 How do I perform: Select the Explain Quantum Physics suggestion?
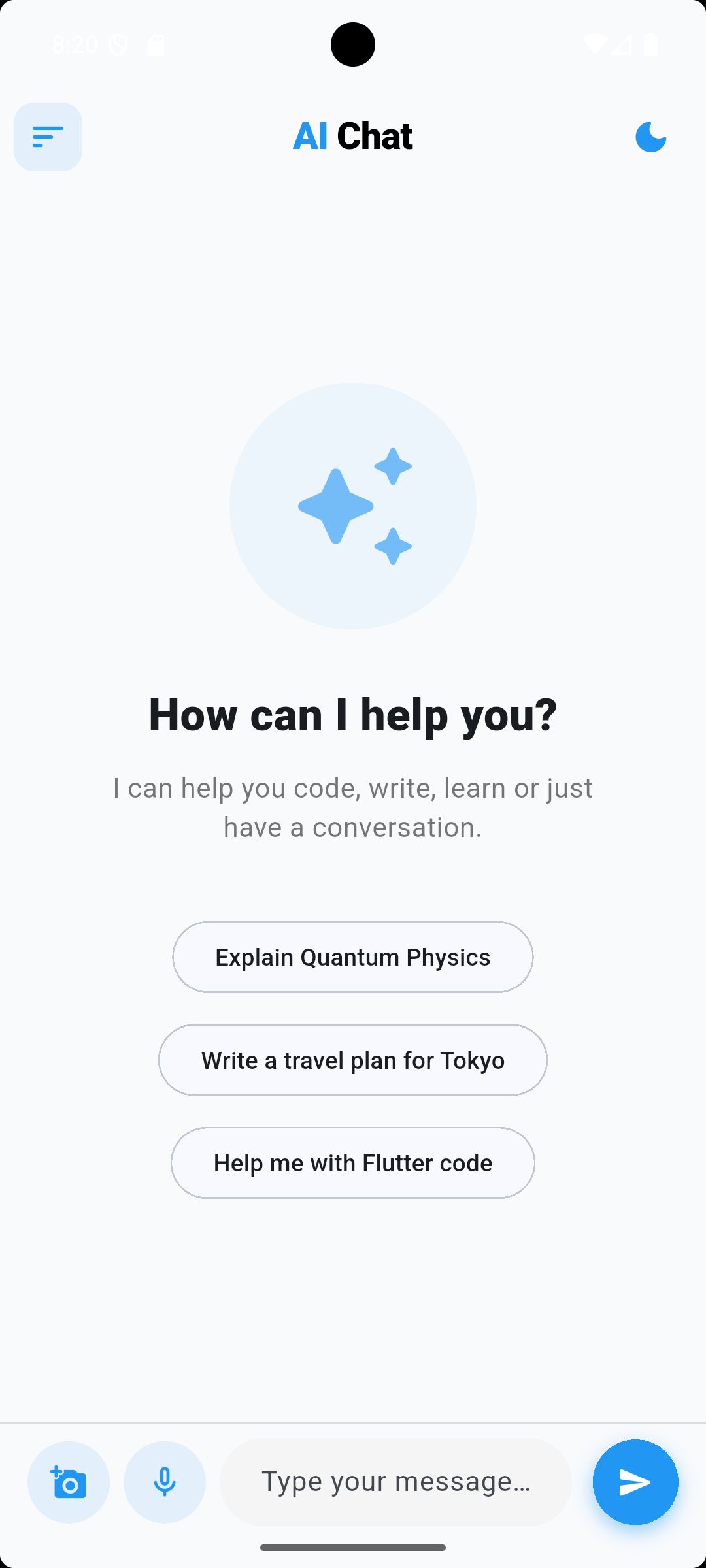coord(353,957)
